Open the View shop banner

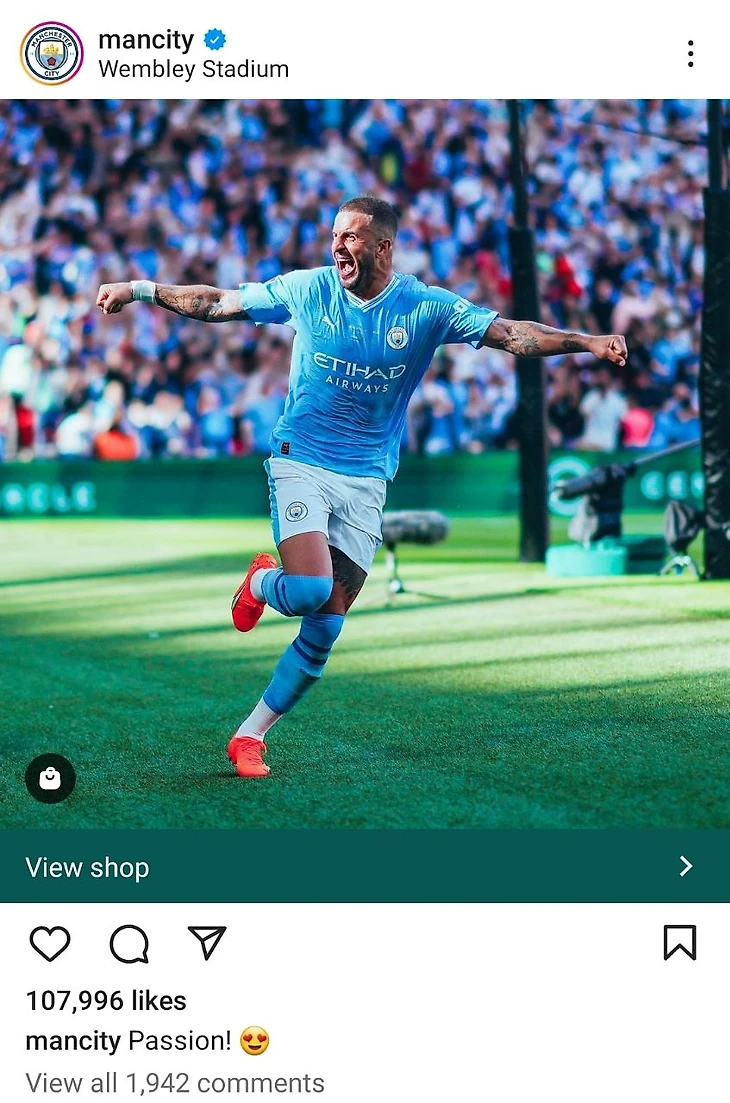tap(364, 866)
